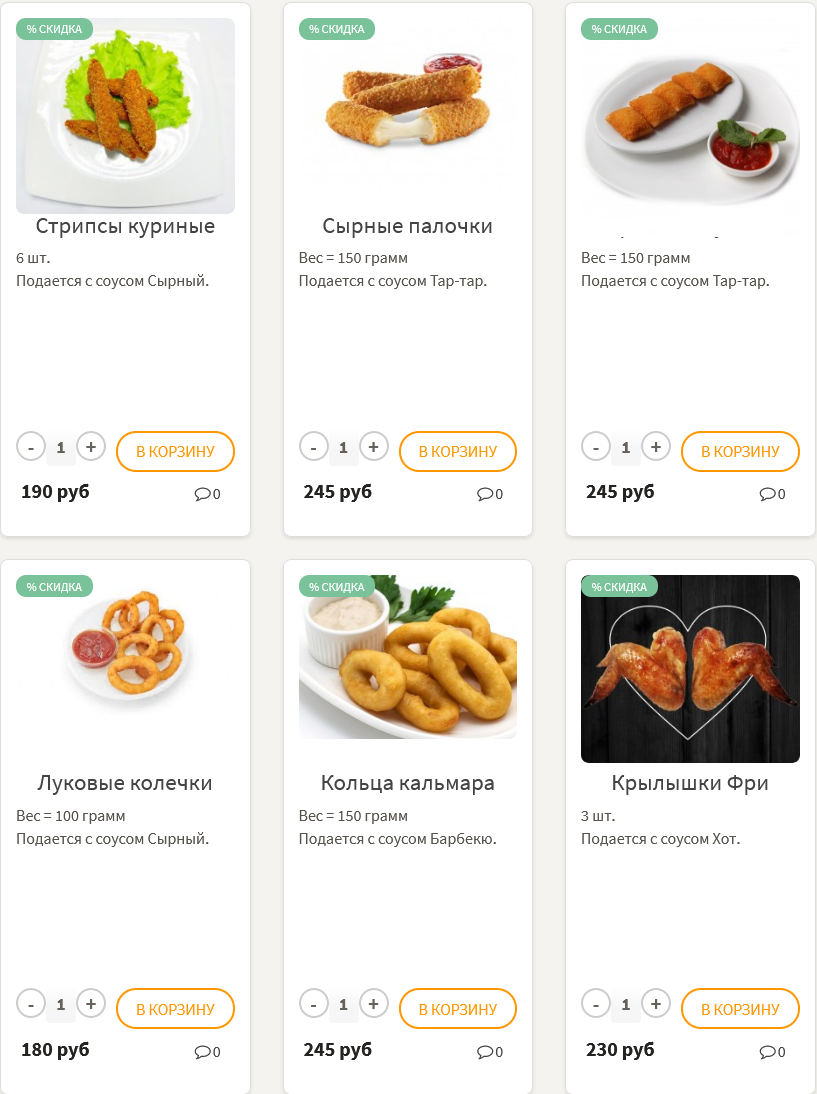Add Стрипсы куриные to the cart

175,451
